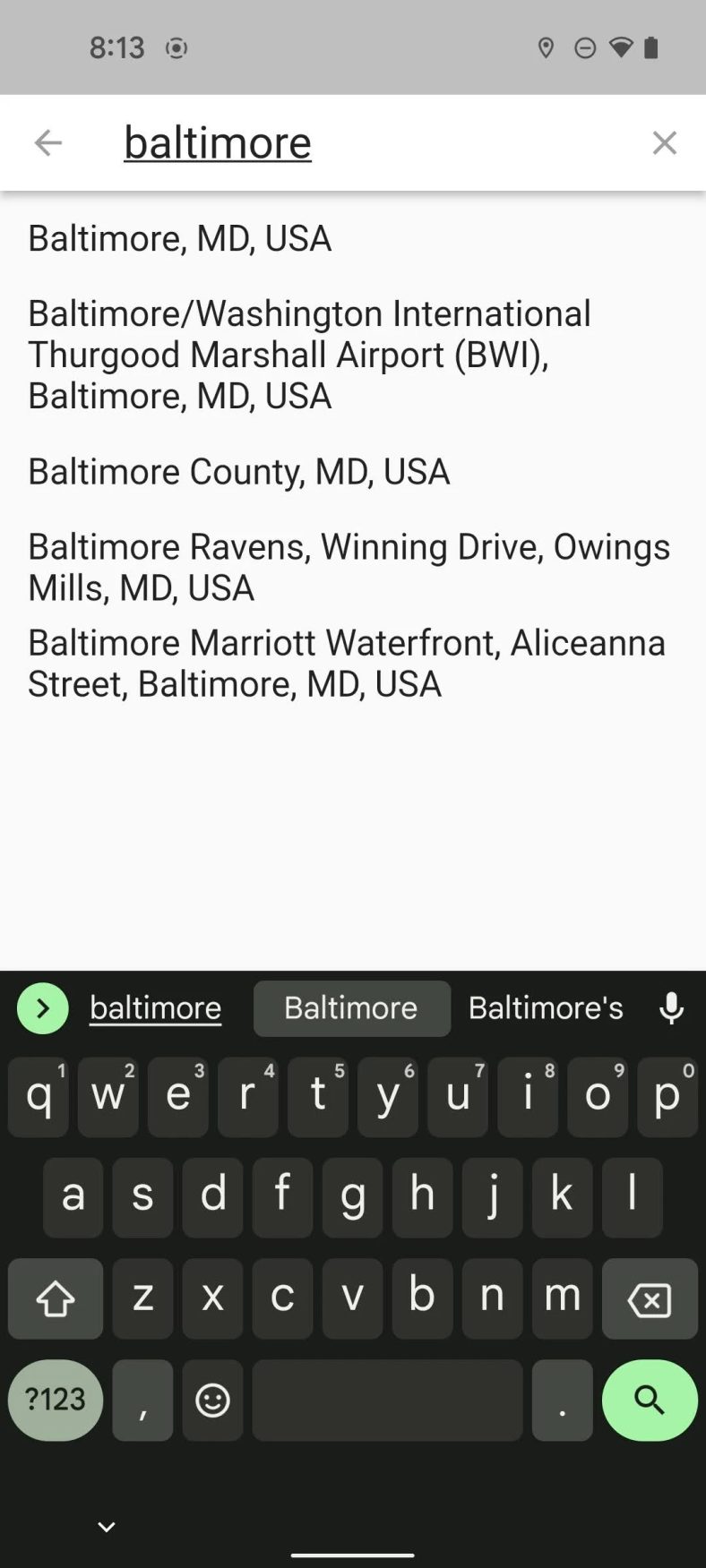Open the Baltimore Ravens, Winning Drive result

pos(349,567)
